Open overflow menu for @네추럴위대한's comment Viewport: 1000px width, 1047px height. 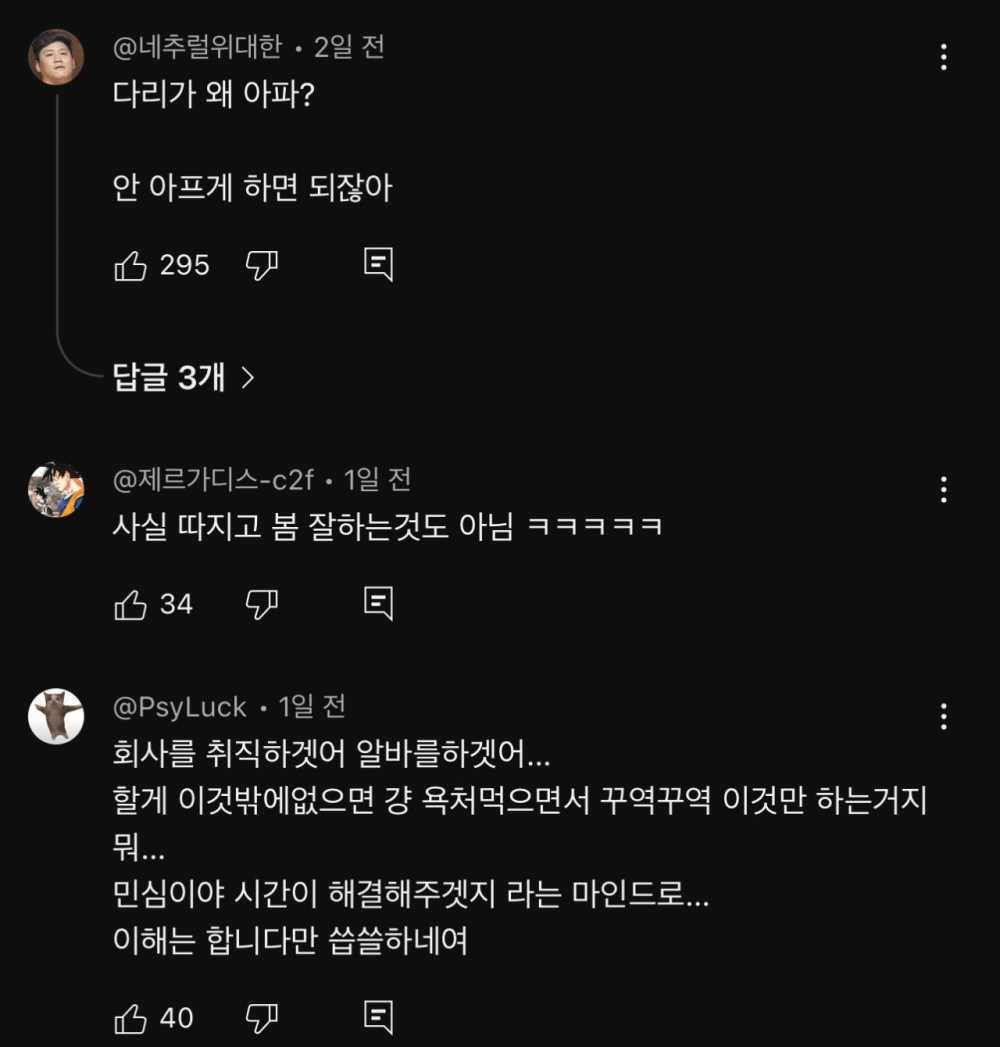pos(944,57)
